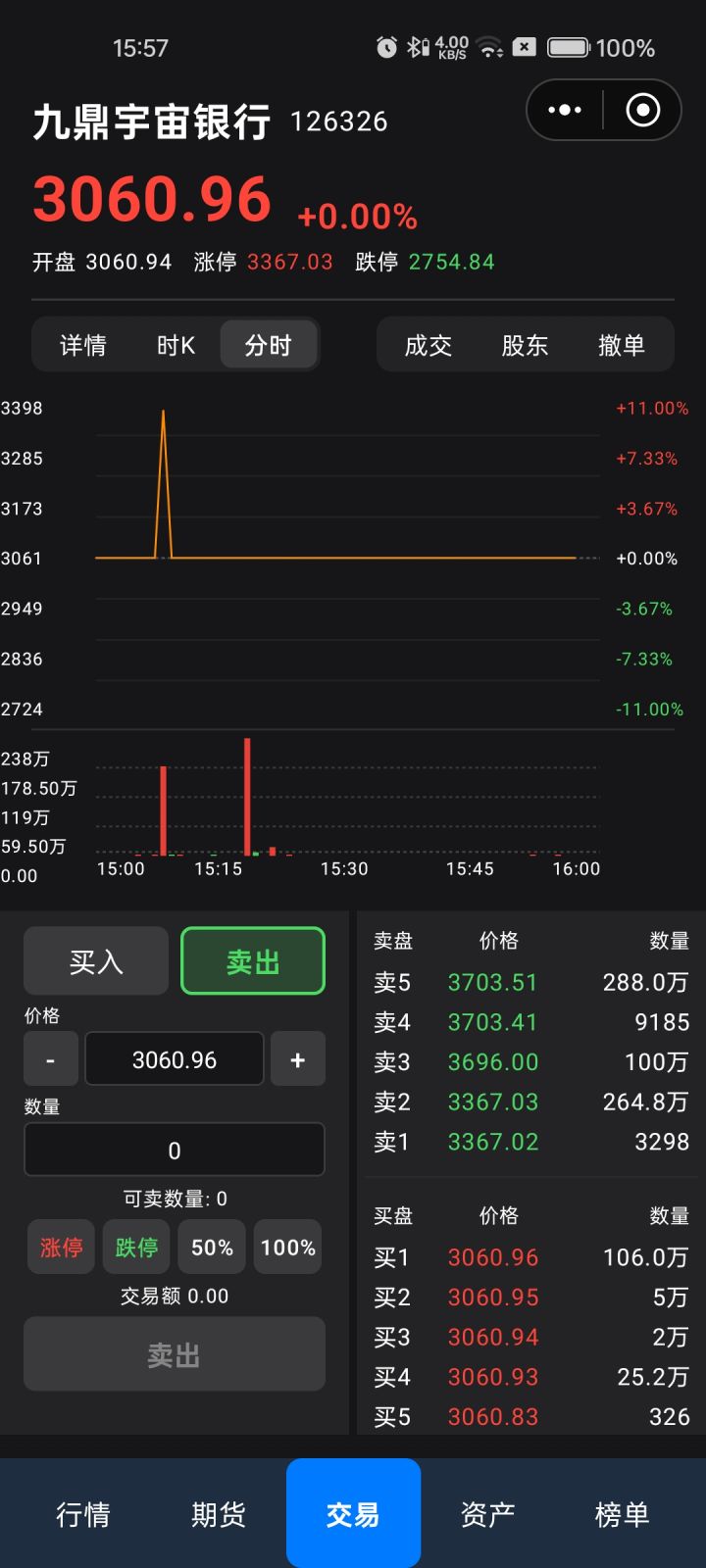The width and height of the screenshot is (706, 1568).
Task: Open the 成交 tab
Action: (x=429, y=345)
